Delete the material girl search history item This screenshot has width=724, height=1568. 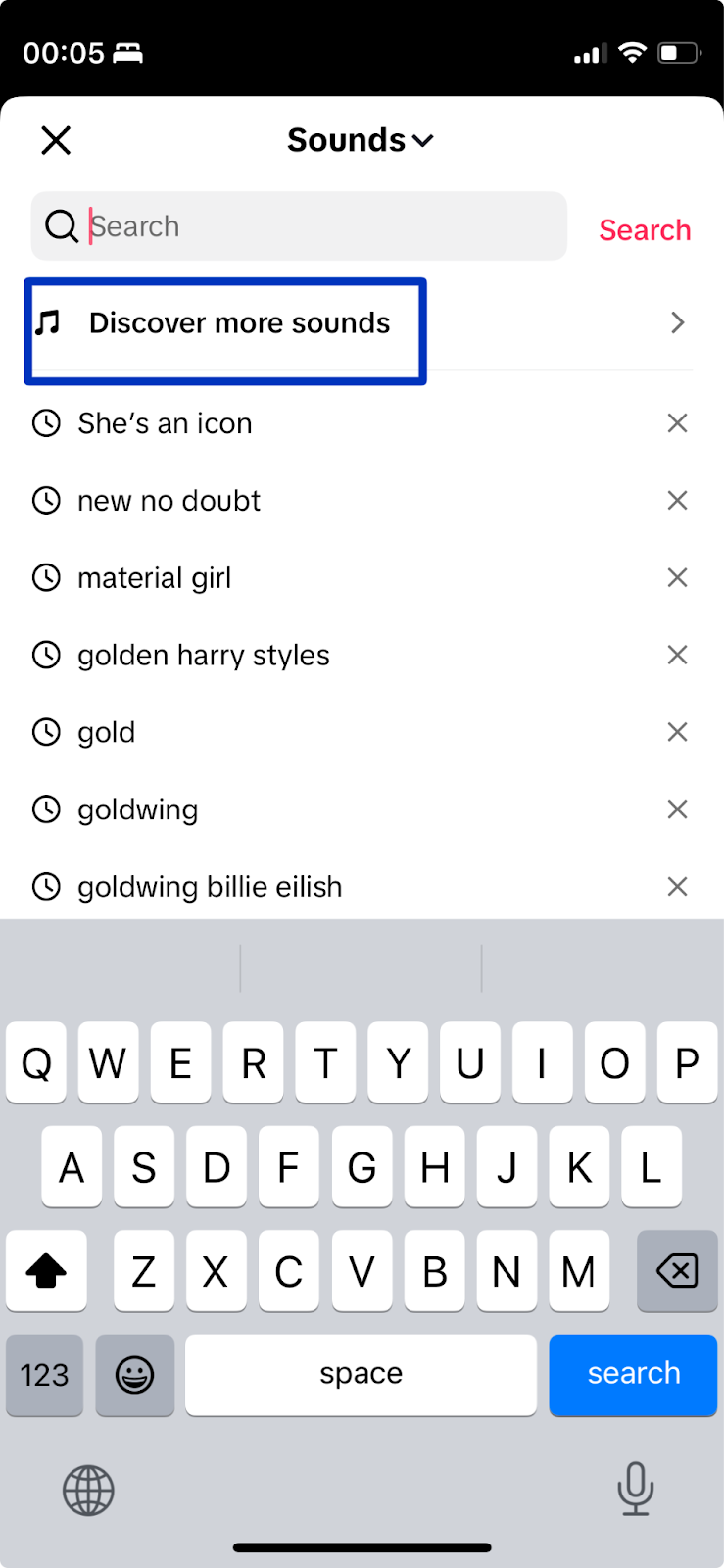[677, 577]
